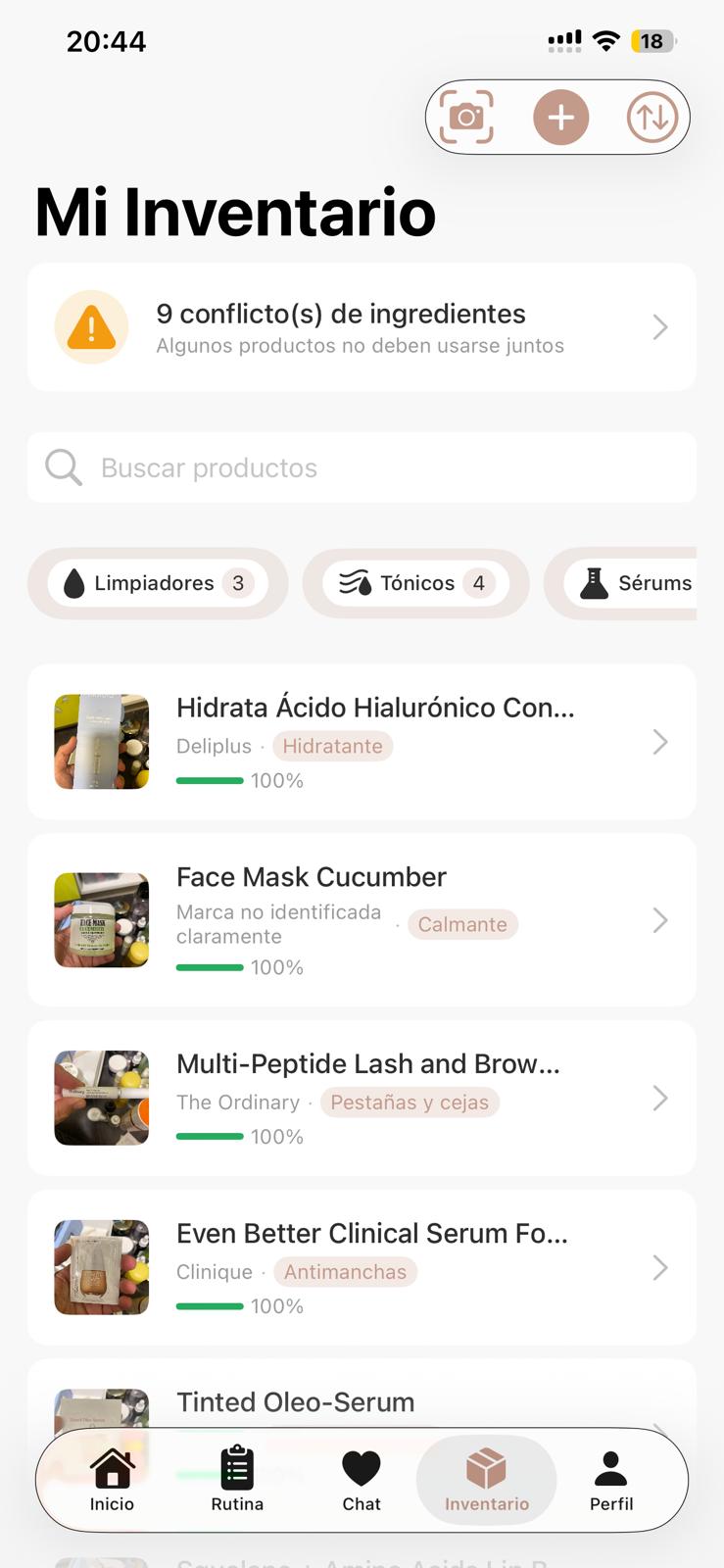Tap the plus icon to add a product
Screen dimensions: 724x1568
(559, 117)
